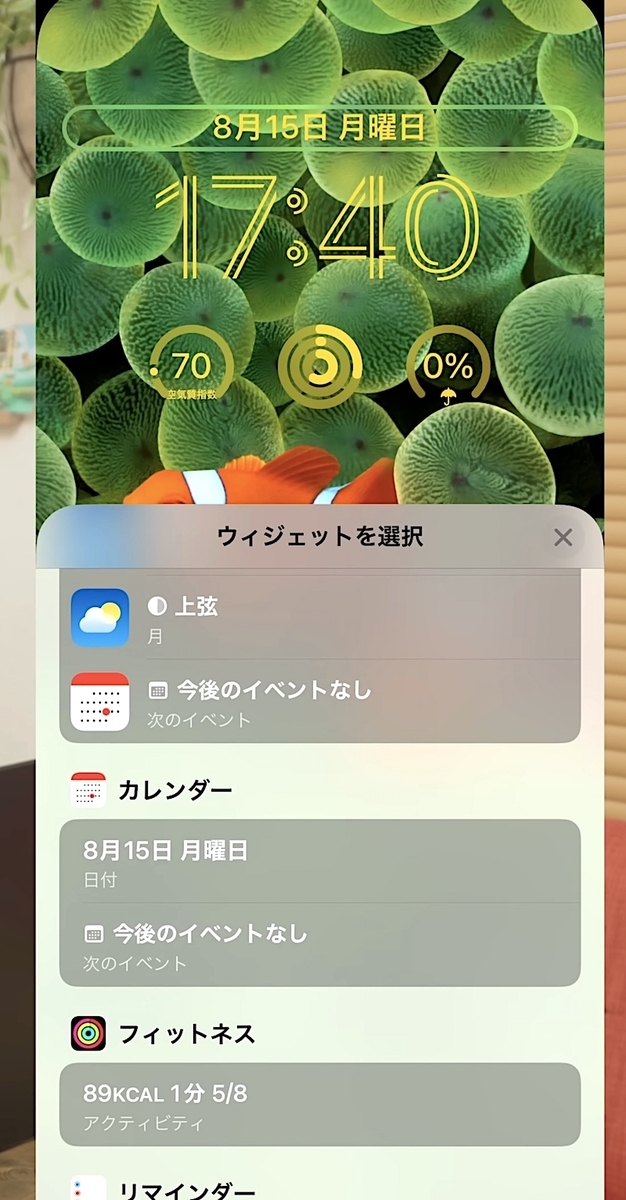
Task: Choose the 89KCAL アクティビティ option under フィットネス
Action: [x=320, y=1104]
